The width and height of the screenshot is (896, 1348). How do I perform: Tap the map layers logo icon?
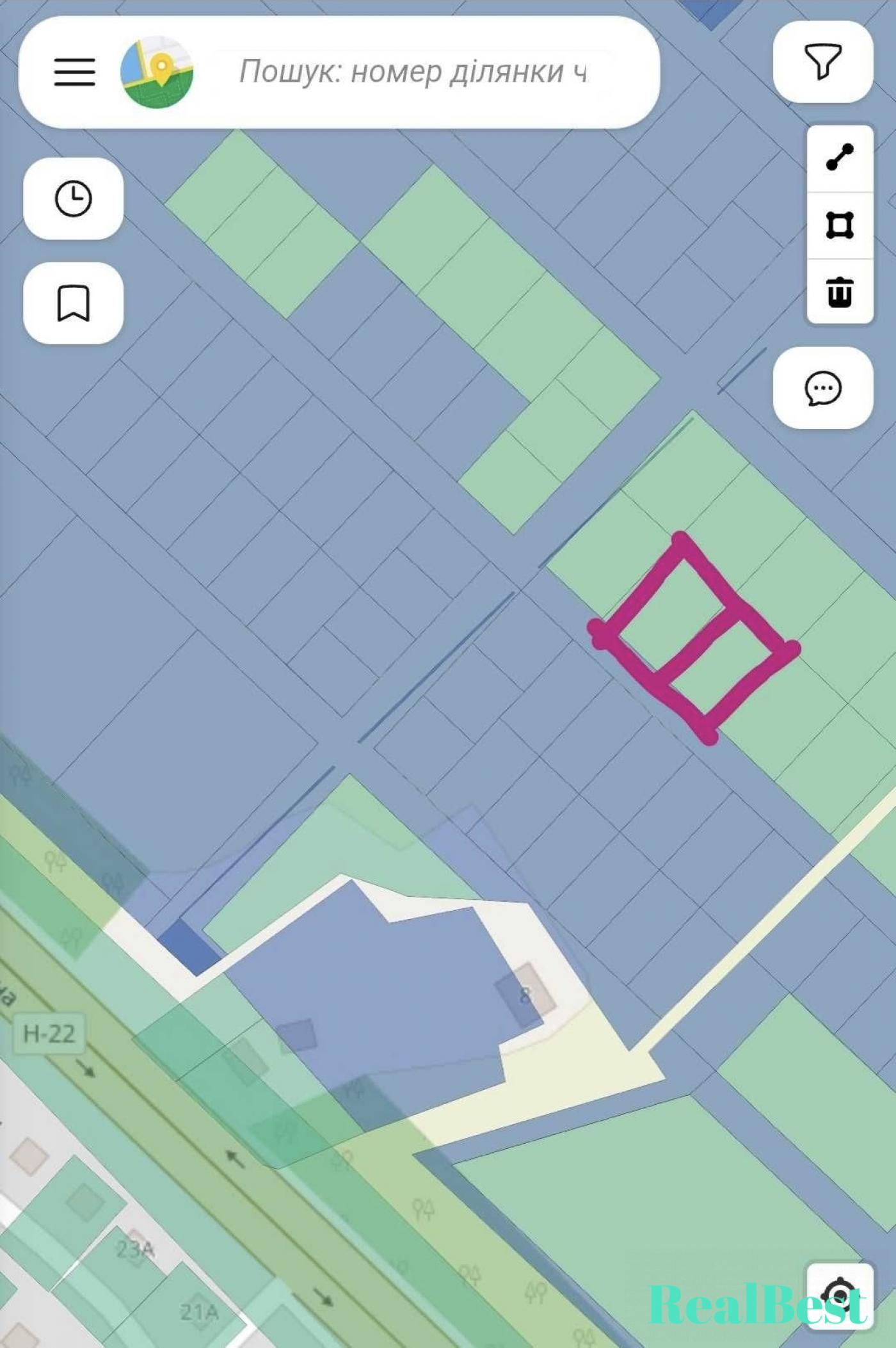point(157,72)
